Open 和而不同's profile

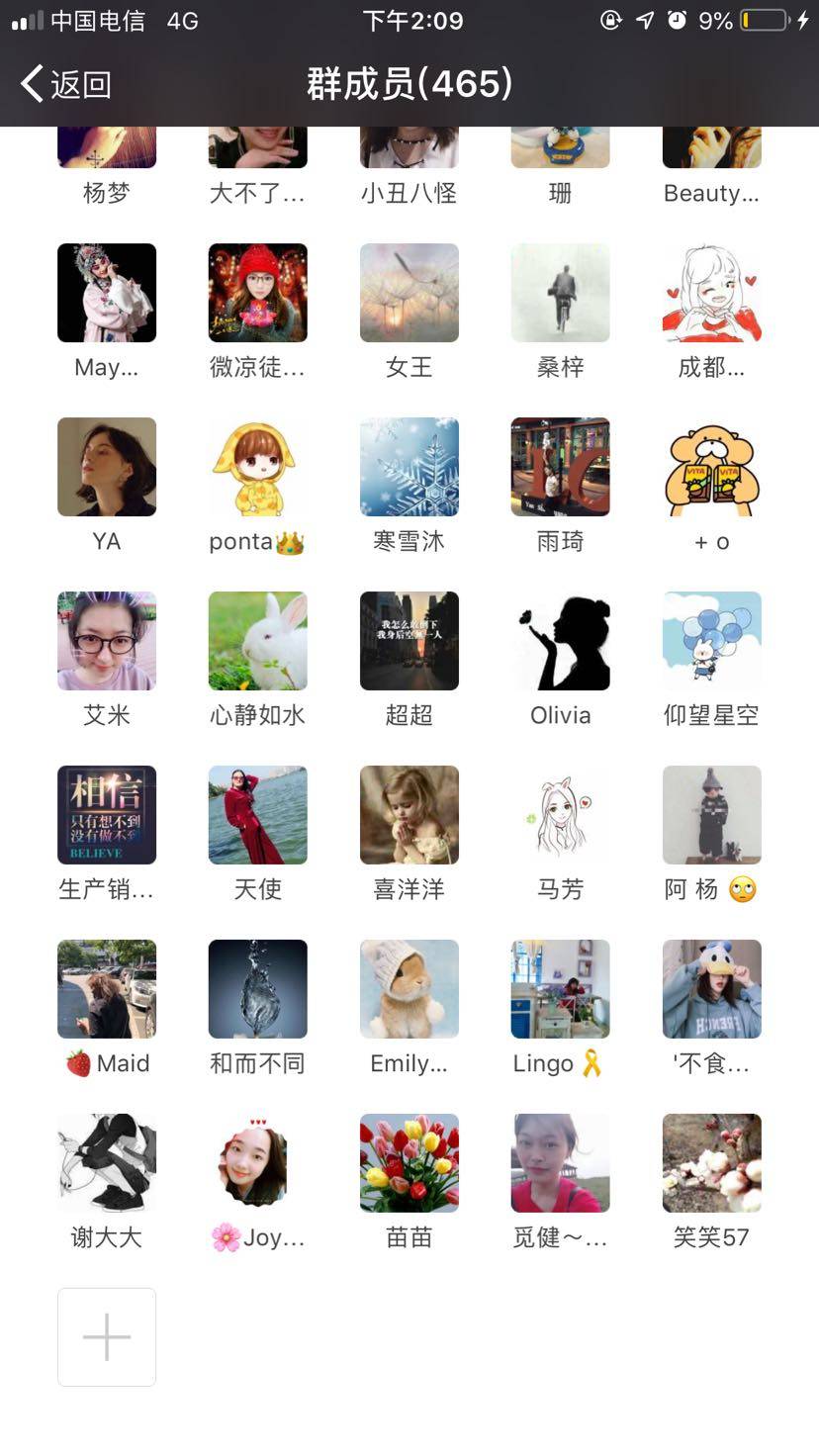[x=257, y=989]
